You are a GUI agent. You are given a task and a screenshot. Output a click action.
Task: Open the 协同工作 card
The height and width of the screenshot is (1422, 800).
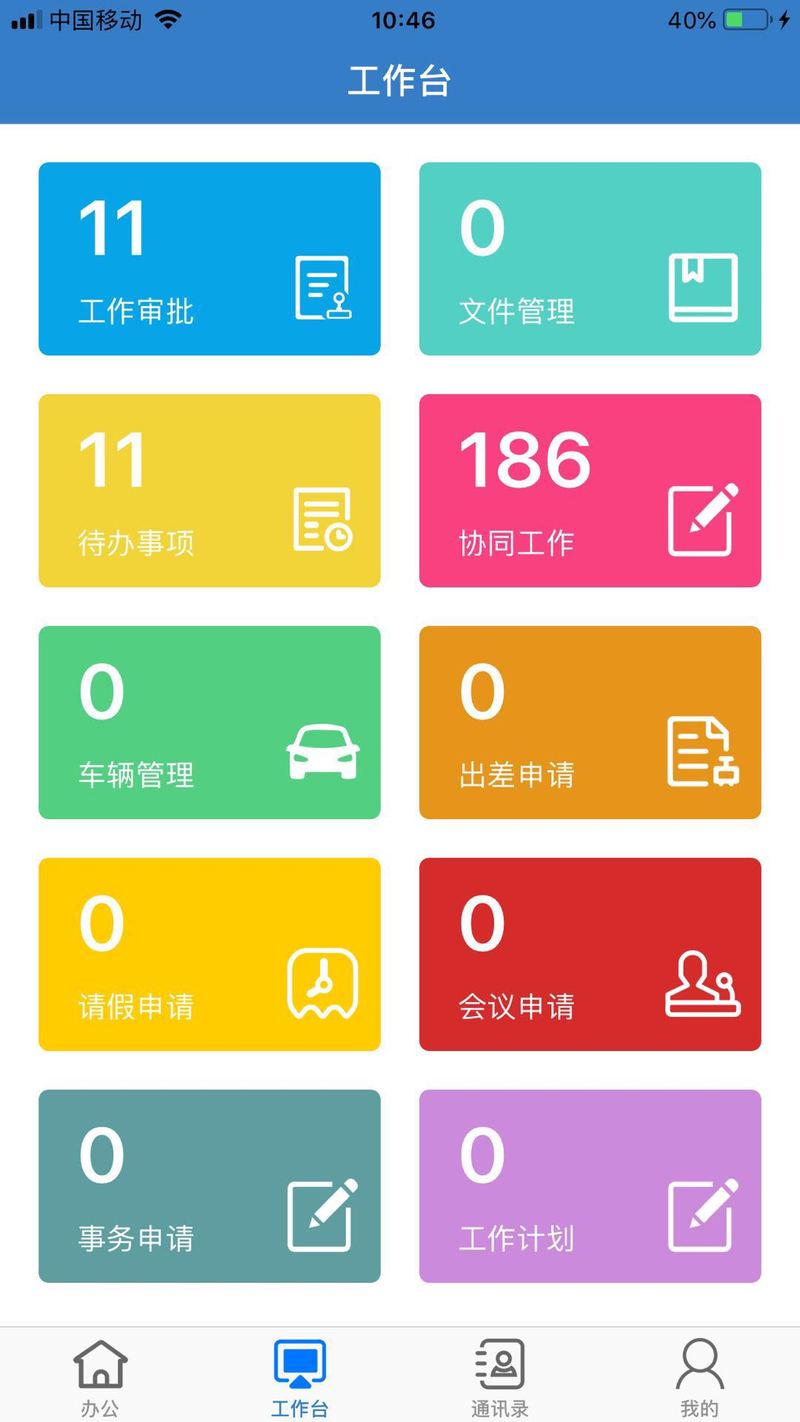click(590, 491)
